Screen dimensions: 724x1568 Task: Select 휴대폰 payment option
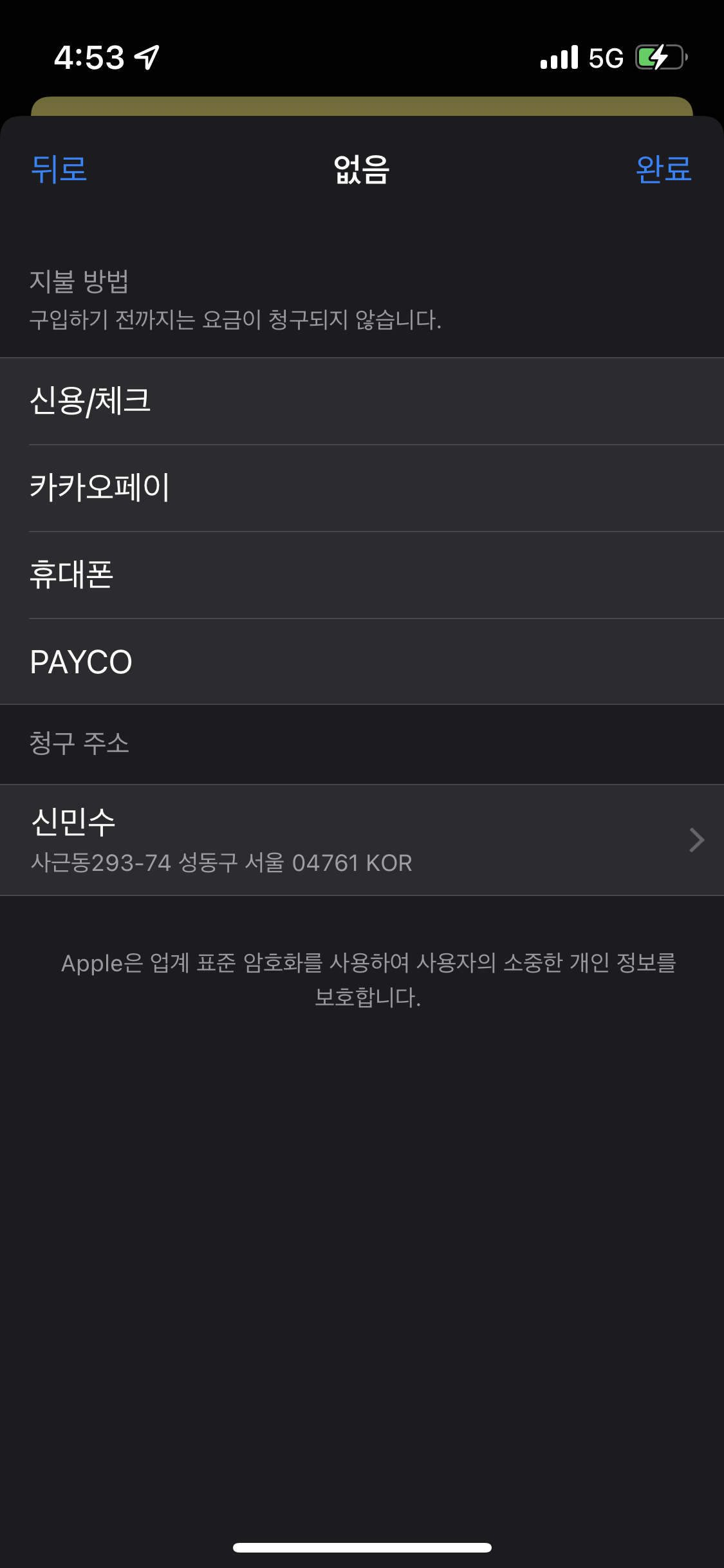point(360,575)
